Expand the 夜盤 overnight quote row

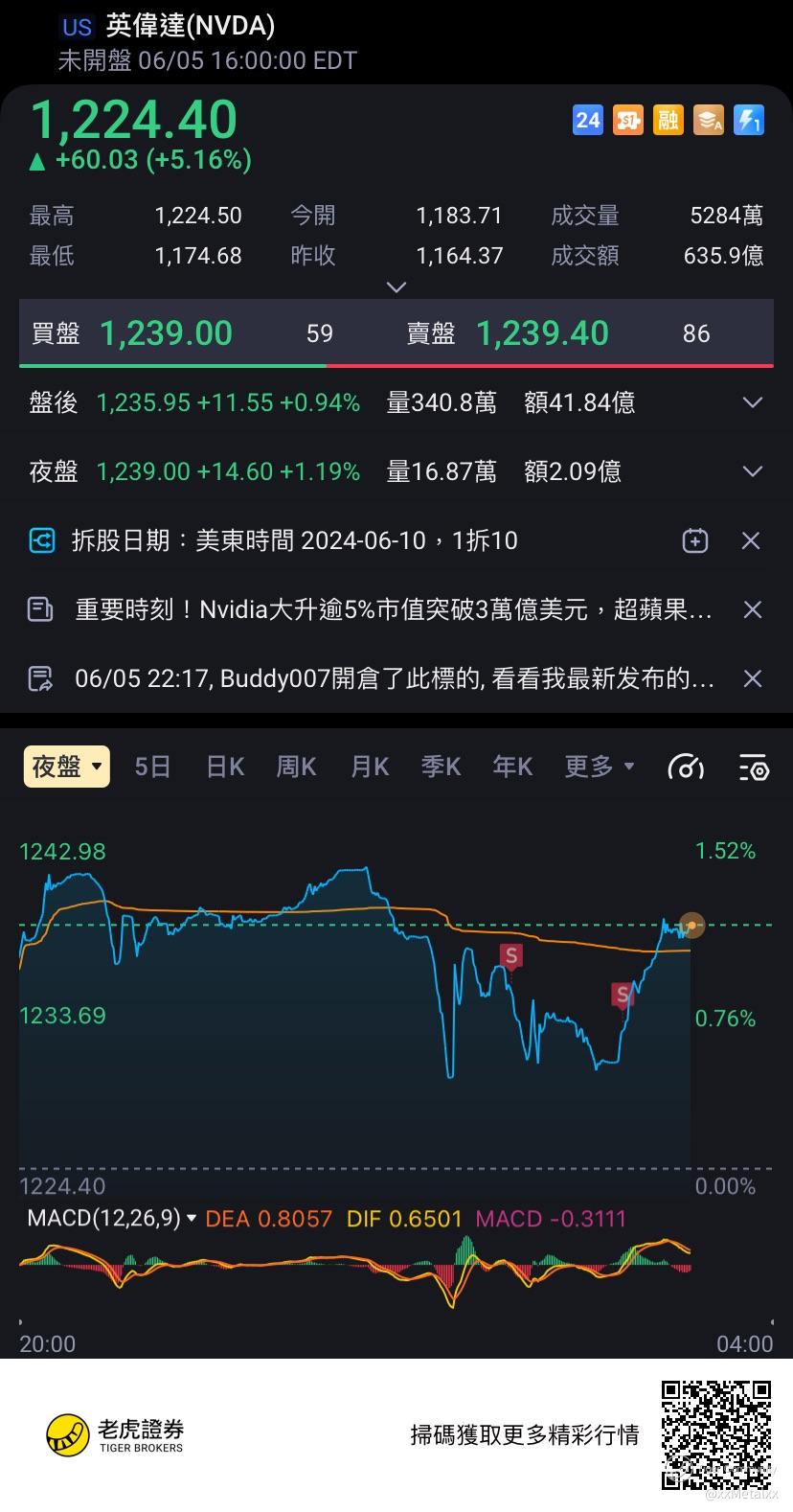click(x=753, y=471)
